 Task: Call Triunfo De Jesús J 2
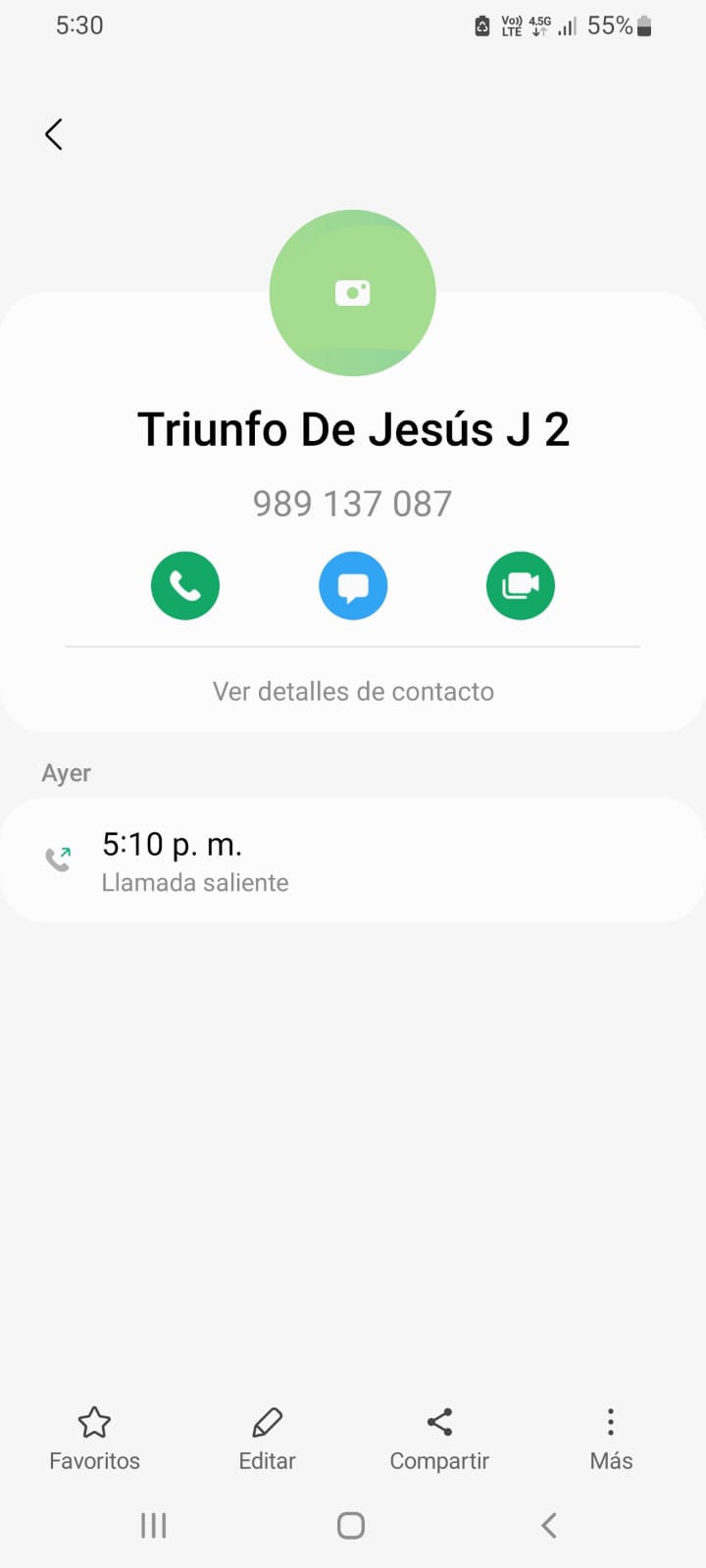(x=185, y=586)
